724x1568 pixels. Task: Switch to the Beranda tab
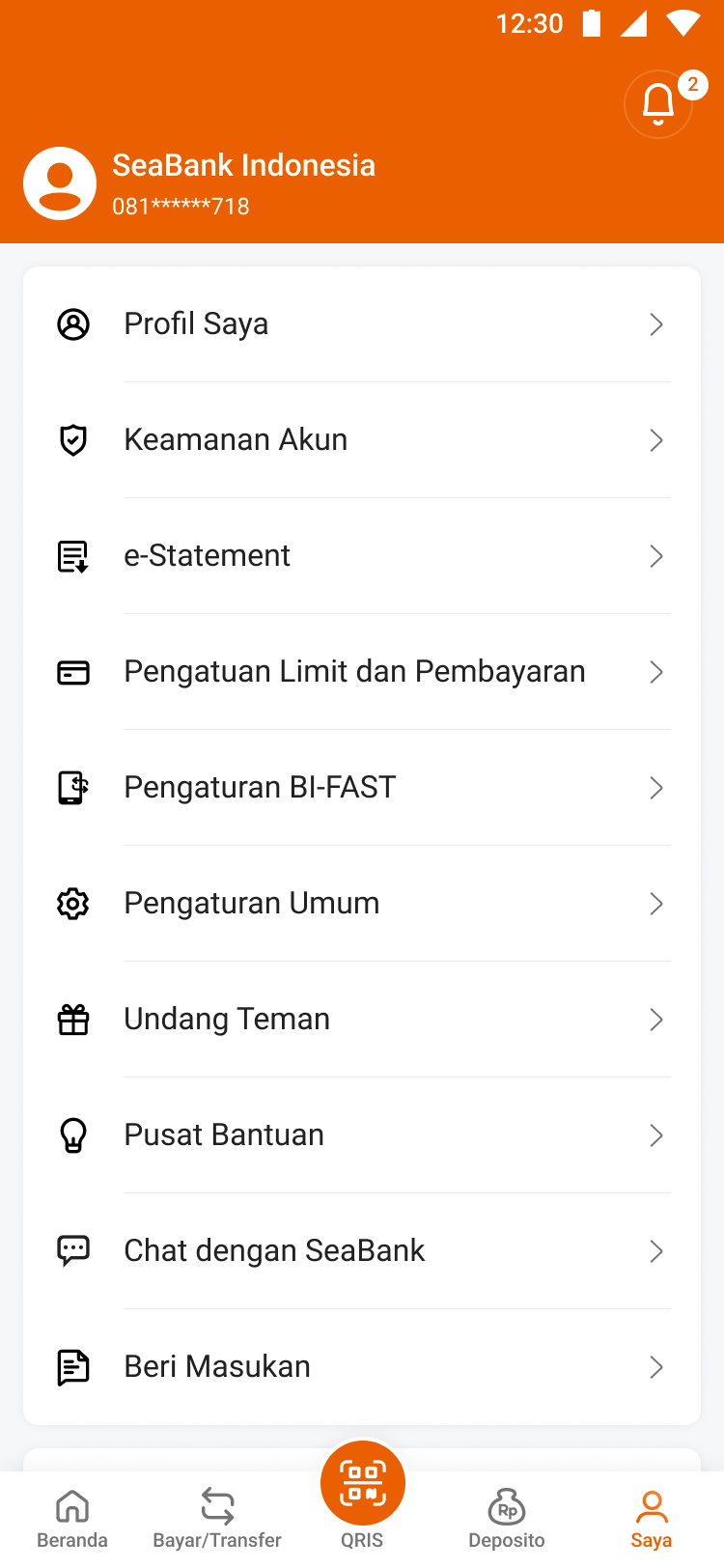click(x=72, y=1520)
